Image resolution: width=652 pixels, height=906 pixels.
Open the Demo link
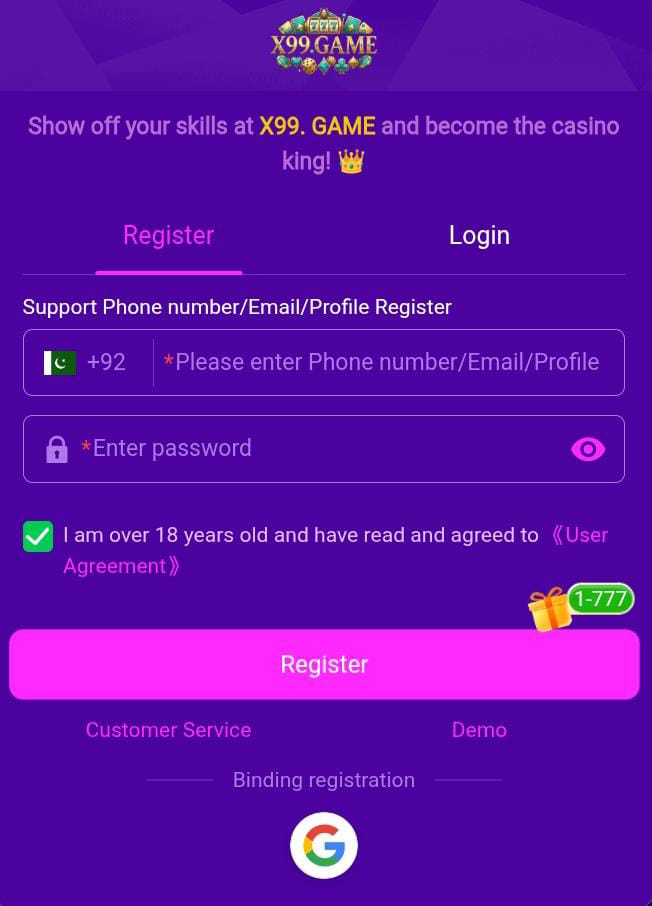(x=479, y=730)
